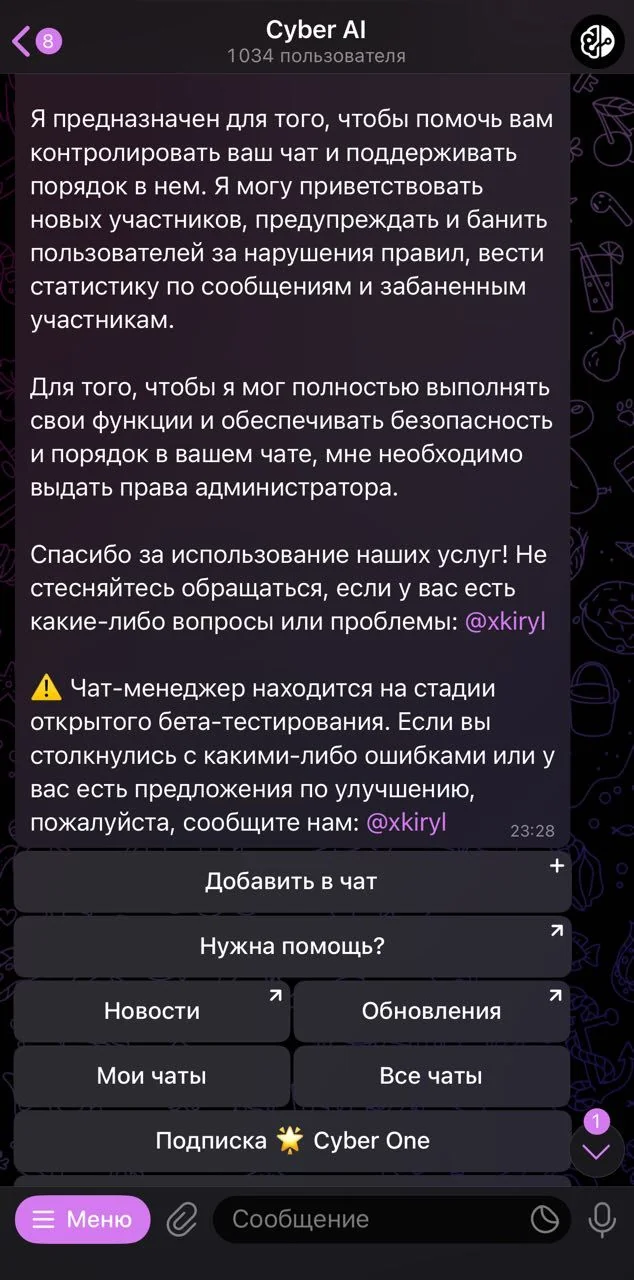The image size is (634, 1280).
Task: Jump to the latest message with the down arrow
Action: click(x=597, y=1151)
